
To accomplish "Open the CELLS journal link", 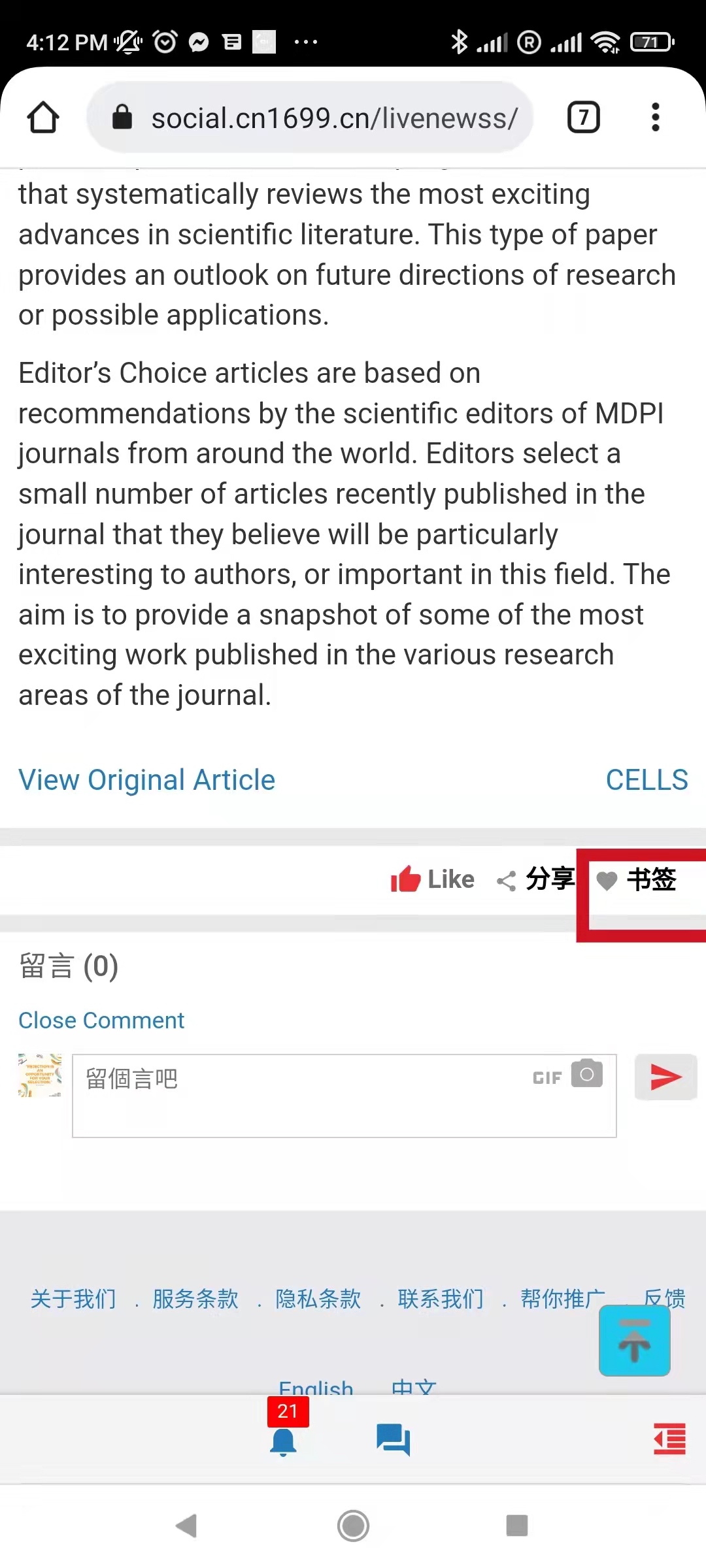I will pos(647,779).
